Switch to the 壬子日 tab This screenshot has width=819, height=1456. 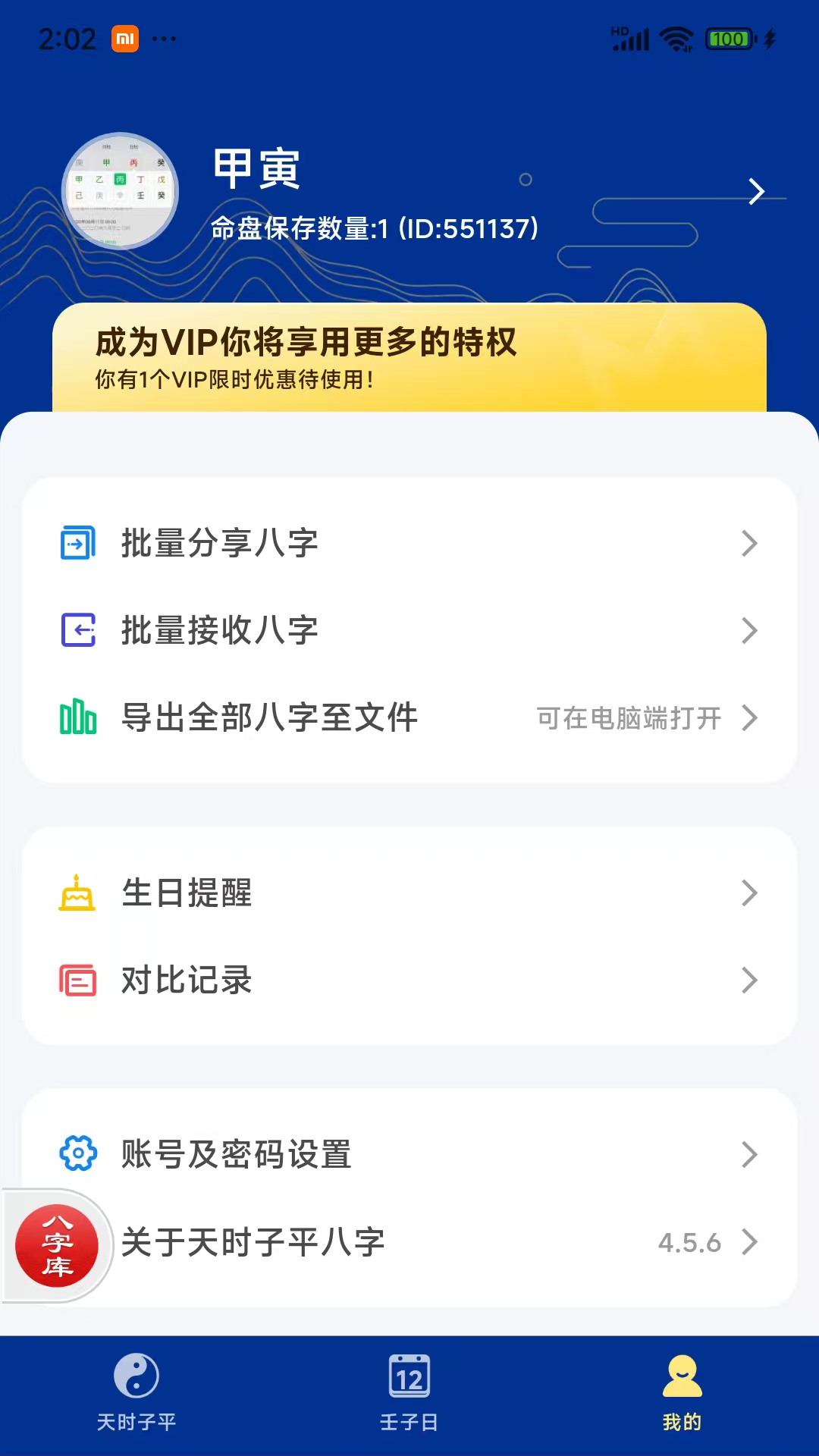(x=408, y=1399)
